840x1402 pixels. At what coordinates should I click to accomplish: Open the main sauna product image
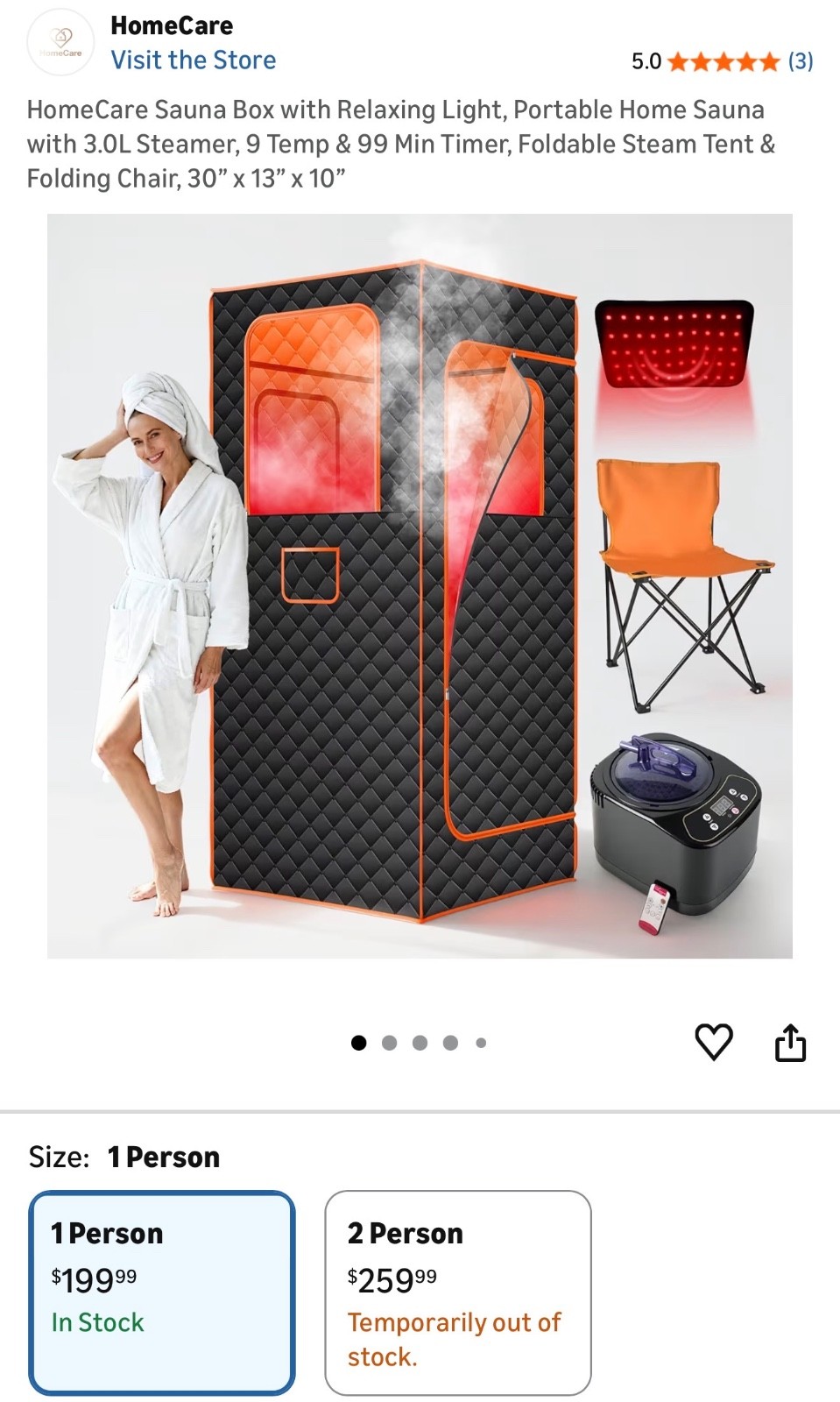[x=420, y=585]
